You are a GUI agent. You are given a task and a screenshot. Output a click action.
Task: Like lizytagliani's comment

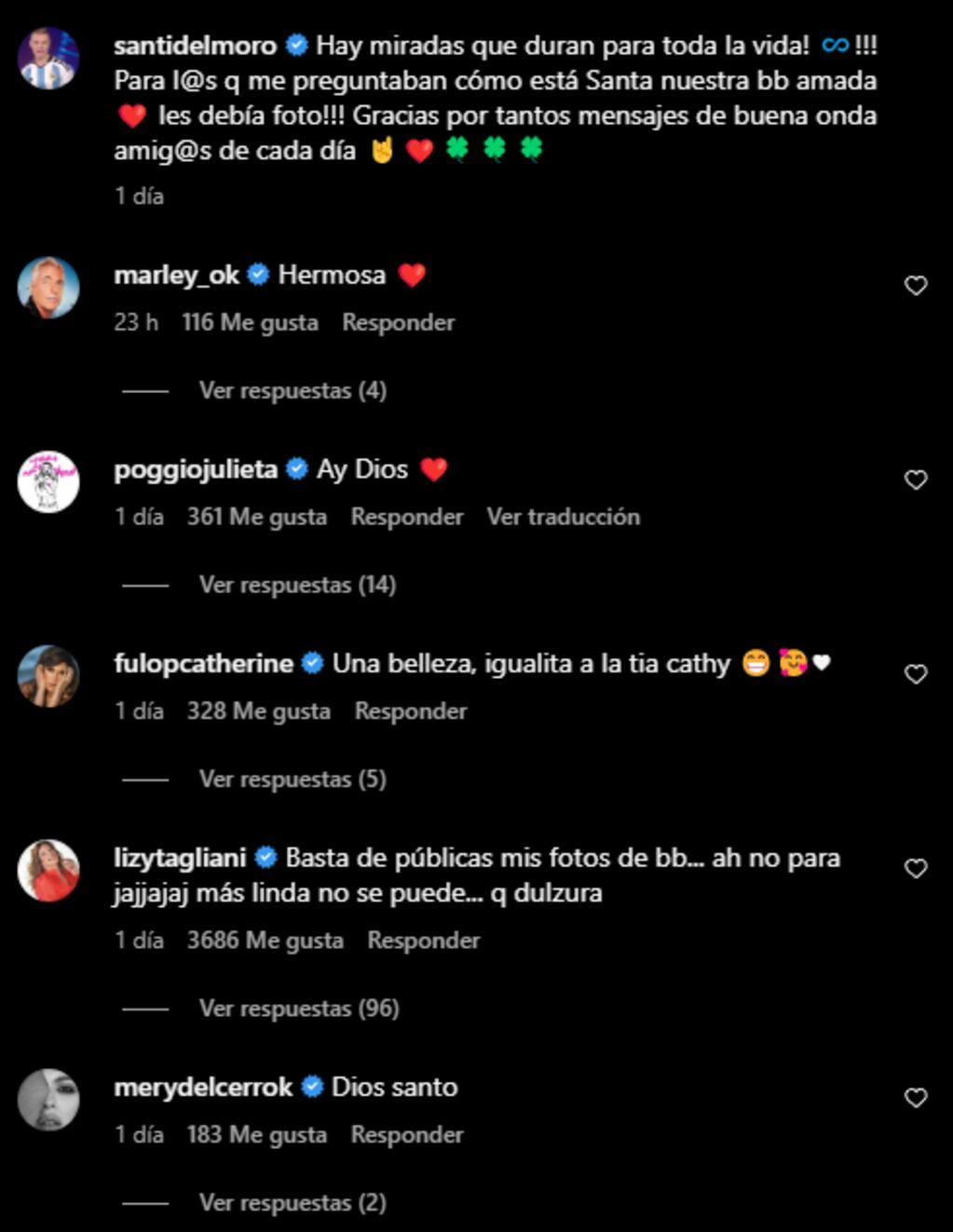tap(916, 869)
